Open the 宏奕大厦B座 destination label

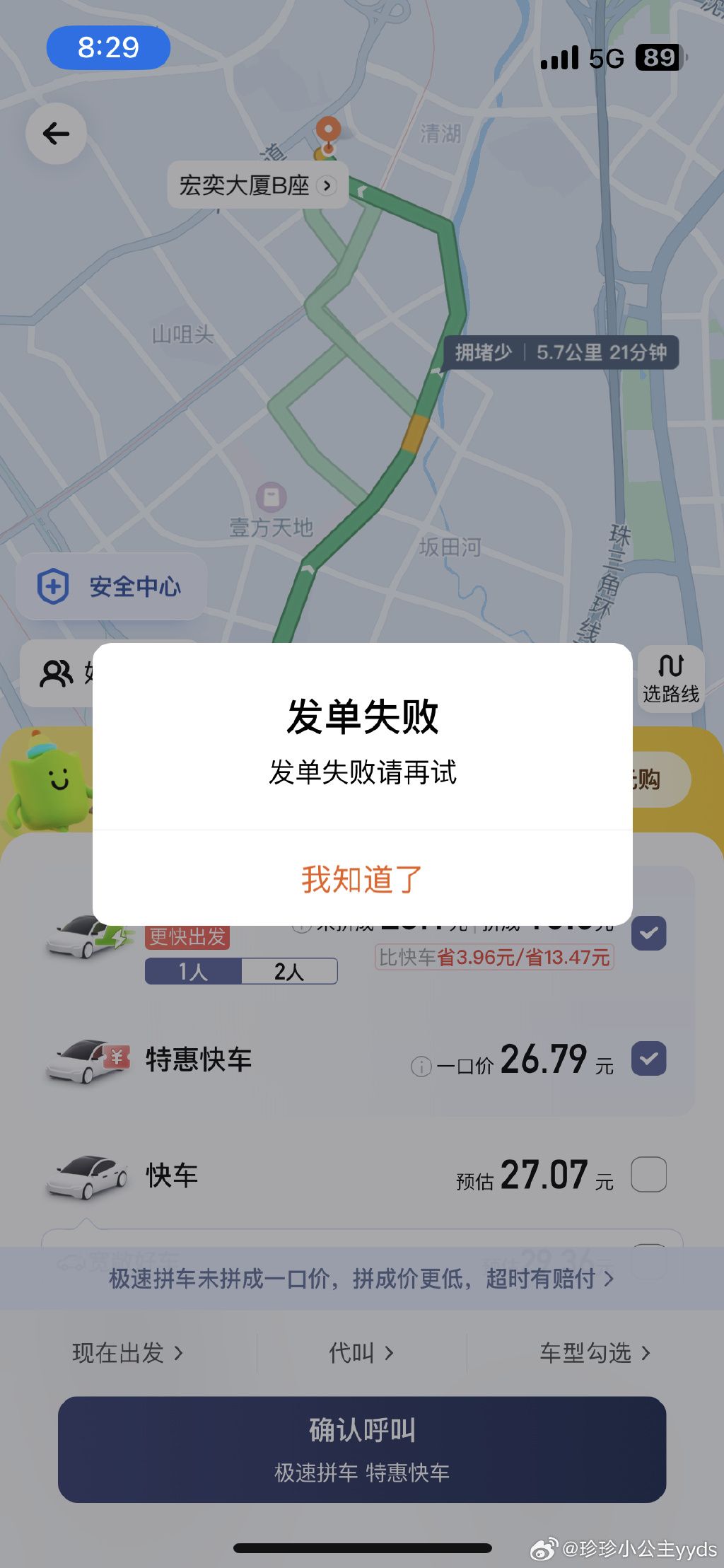coord(257,186)
